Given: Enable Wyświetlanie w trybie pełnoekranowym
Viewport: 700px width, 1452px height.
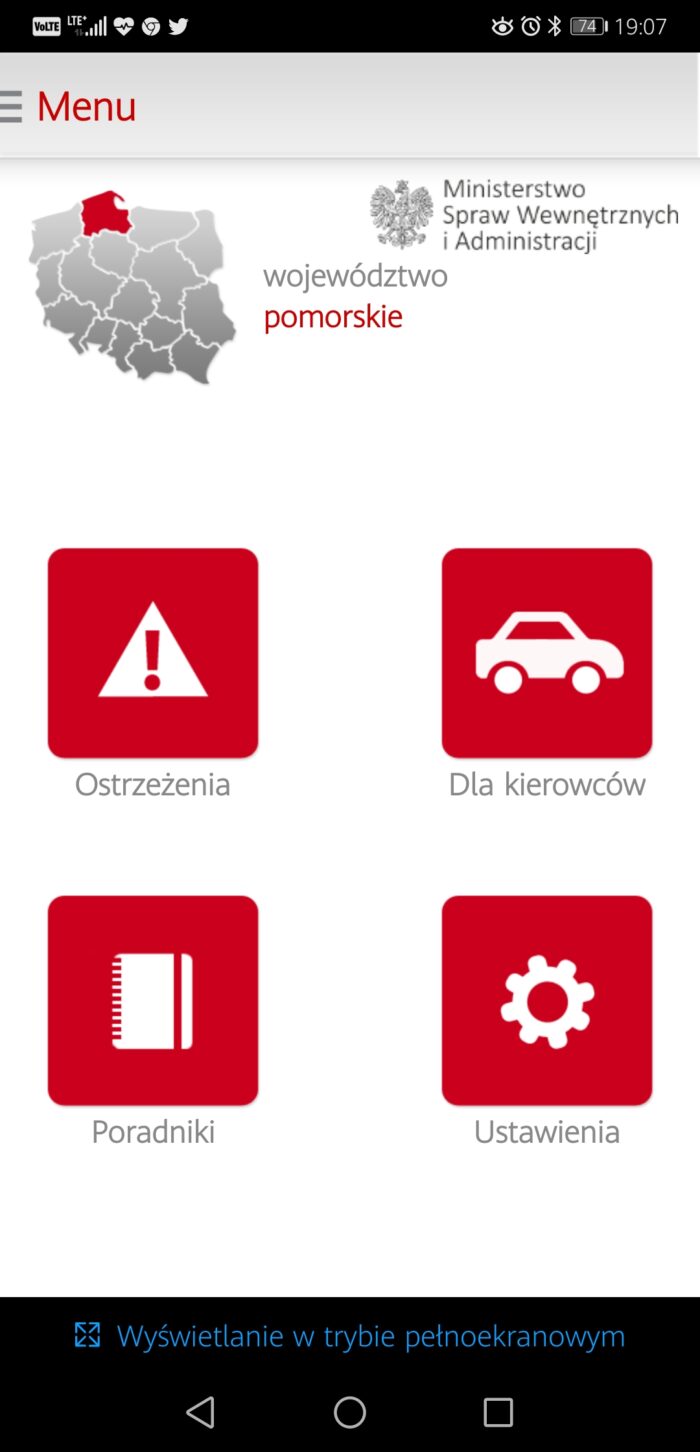Looking at the screenshot, I should [350, 1336].
